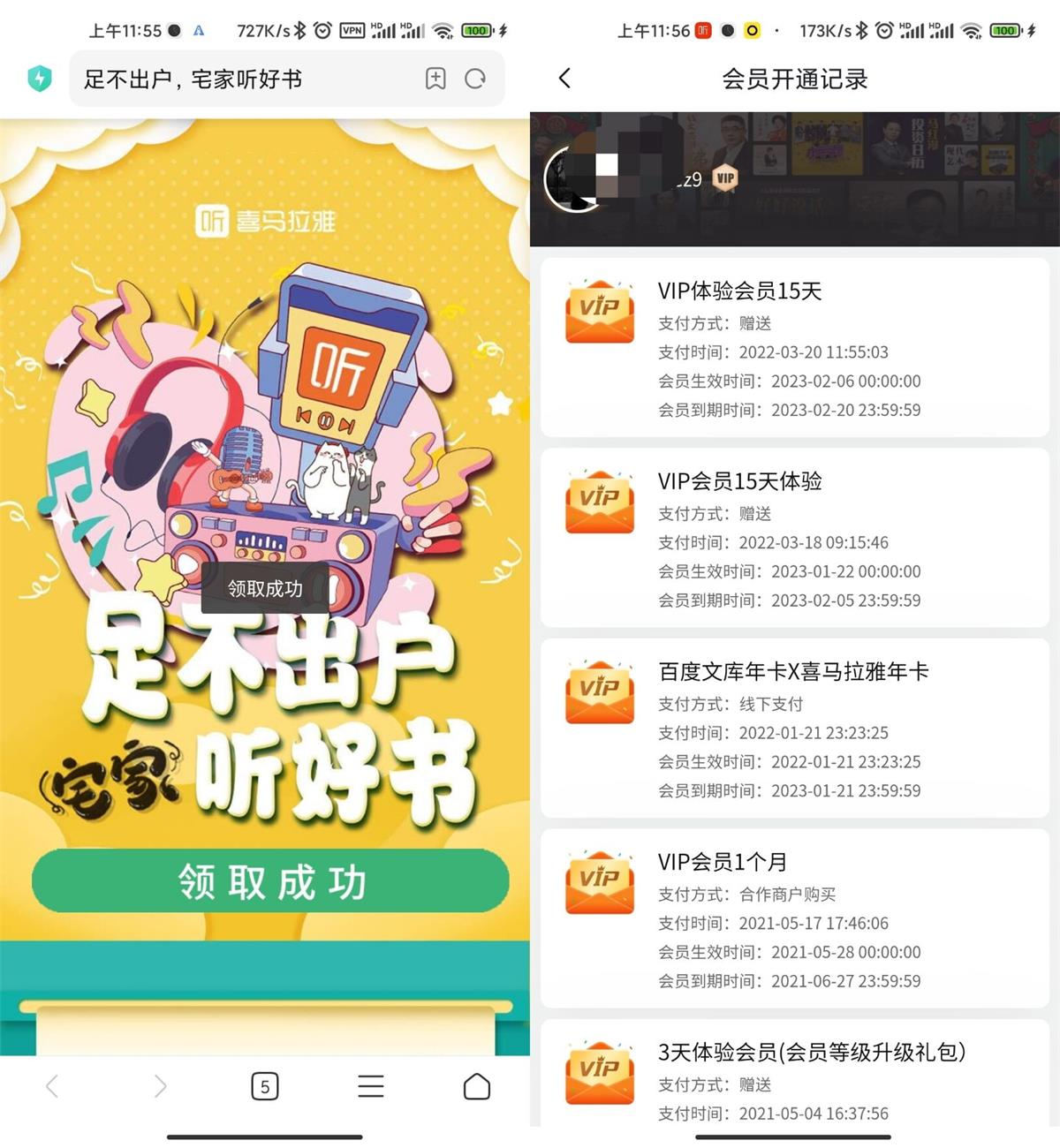
Task: Add this page to bookmarks
Action: [x=435, y=79]
